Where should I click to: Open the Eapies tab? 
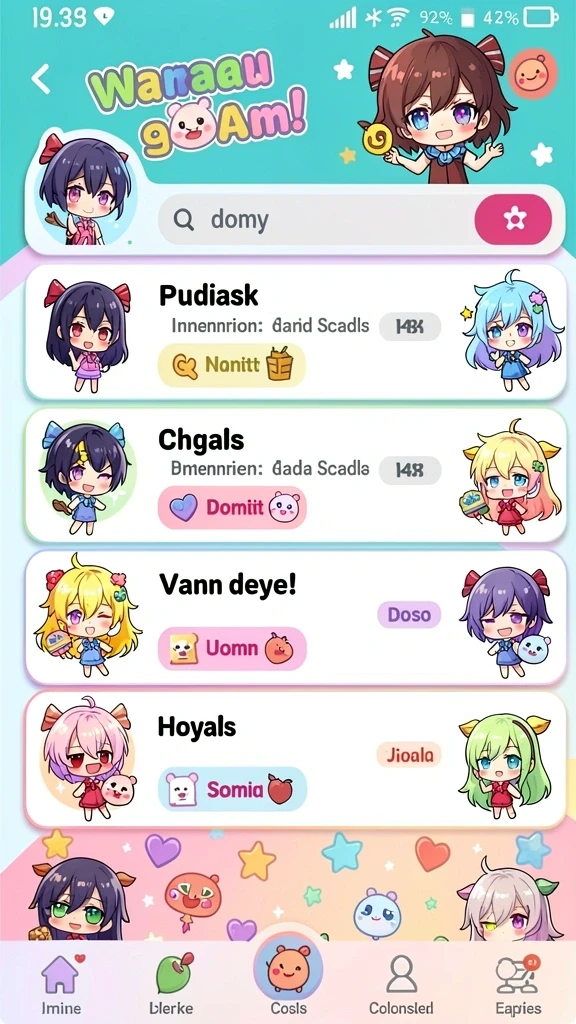tap(518, 984)
